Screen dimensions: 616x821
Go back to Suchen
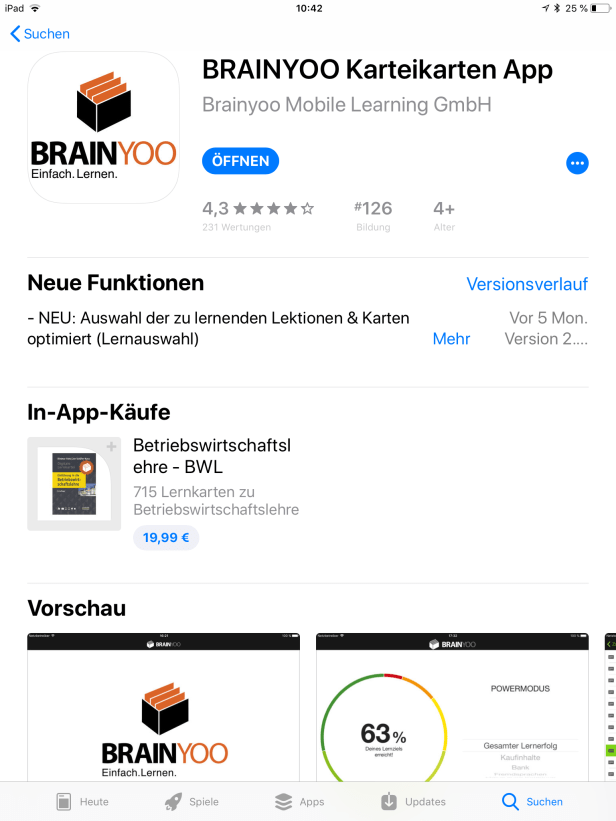tap(40, 34)
